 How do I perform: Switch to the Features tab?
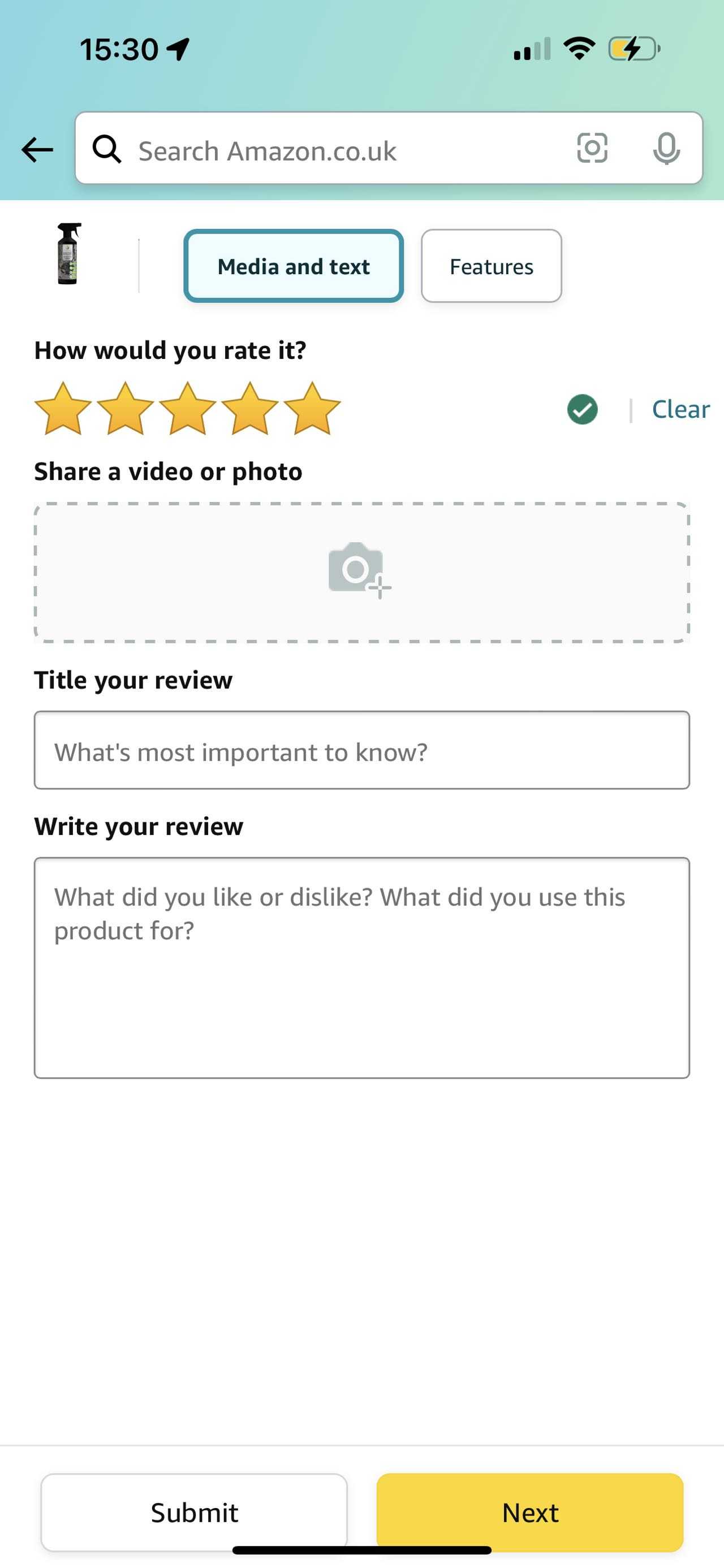[x=491, y=266]
